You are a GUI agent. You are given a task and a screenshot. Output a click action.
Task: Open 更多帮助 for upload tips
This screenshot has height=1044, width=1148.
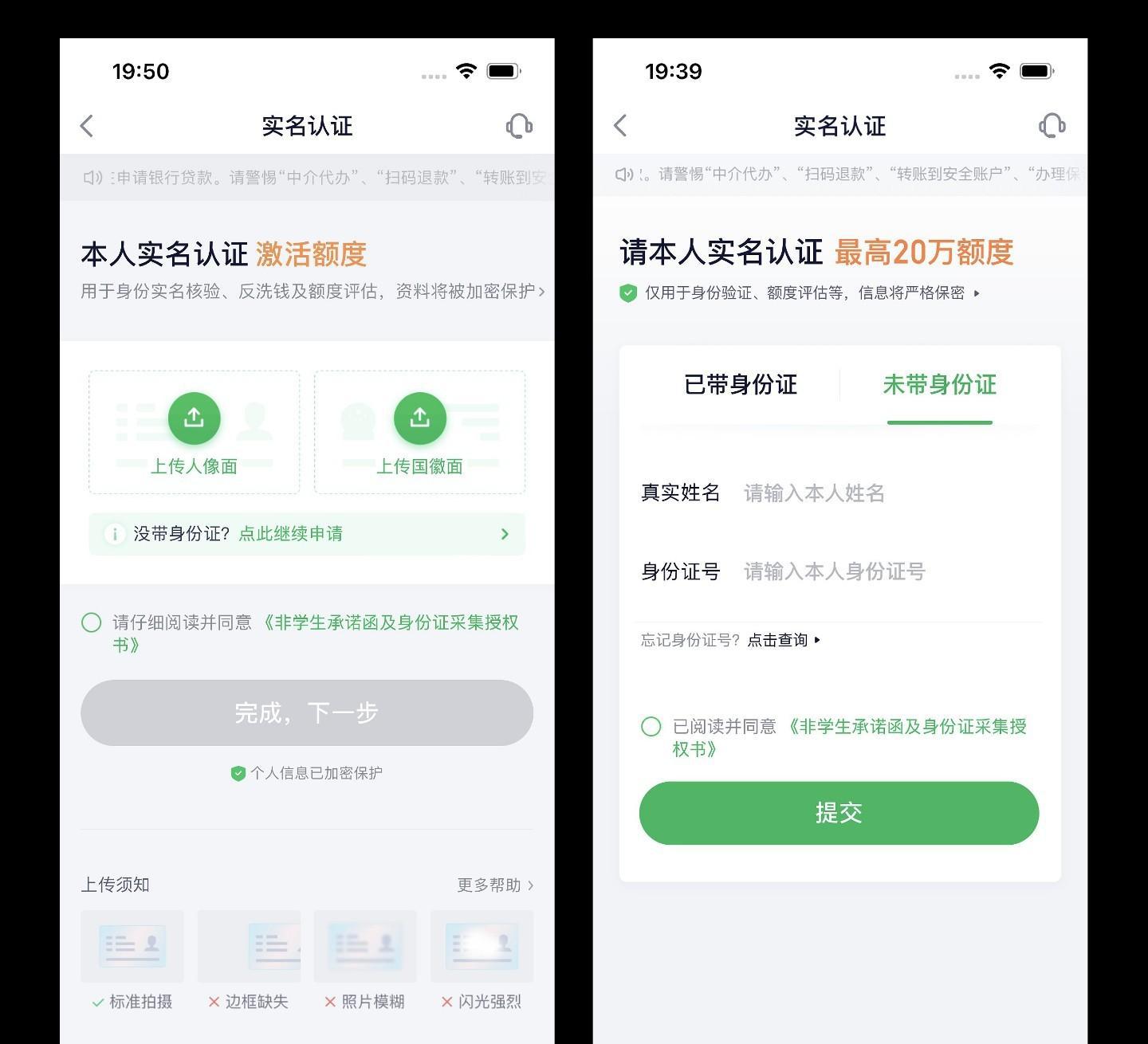[x=494, y=885]
